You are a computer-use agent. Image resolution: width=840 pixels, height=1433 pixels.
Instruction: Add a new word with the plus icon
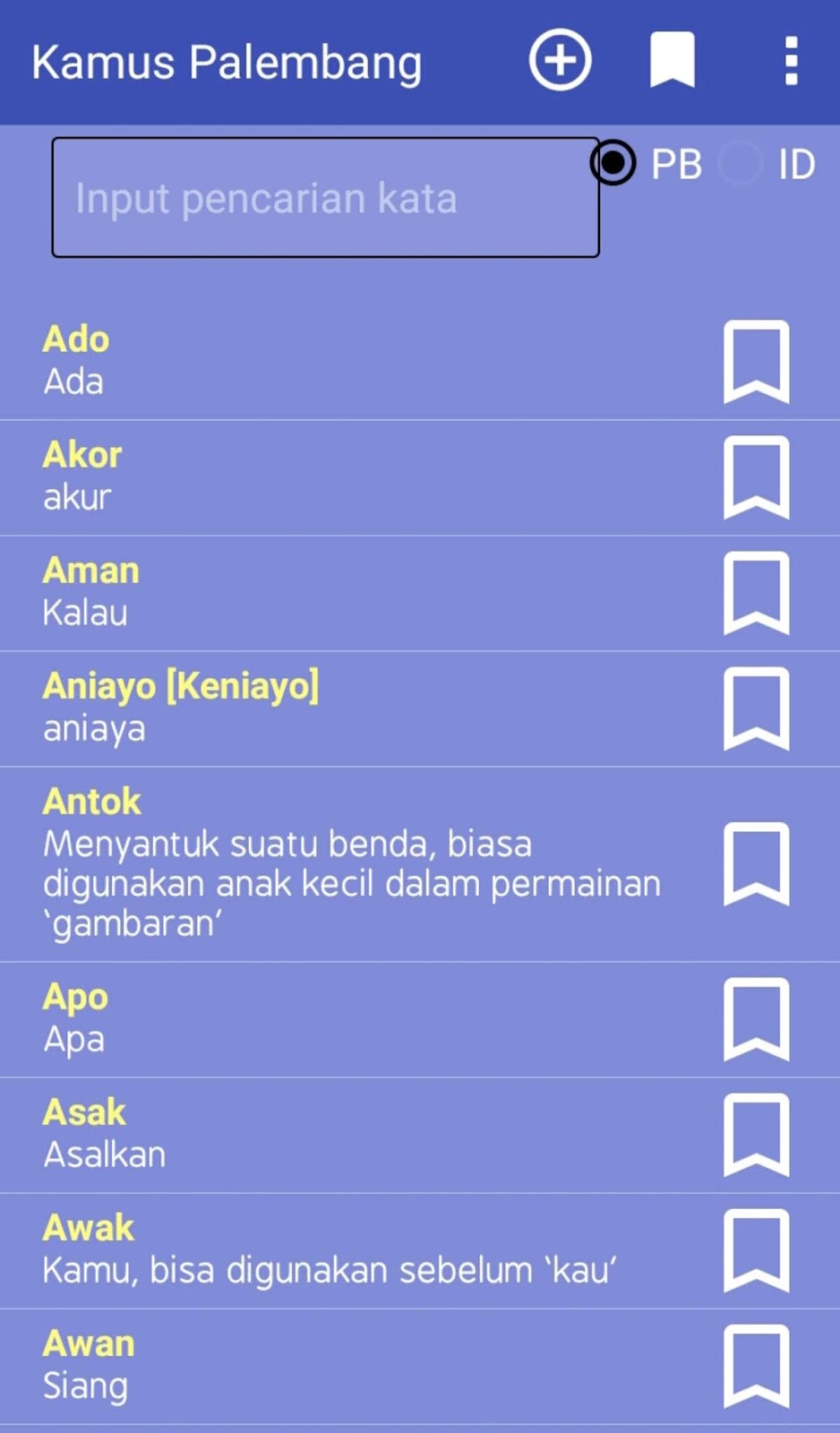tap(560, 61)
